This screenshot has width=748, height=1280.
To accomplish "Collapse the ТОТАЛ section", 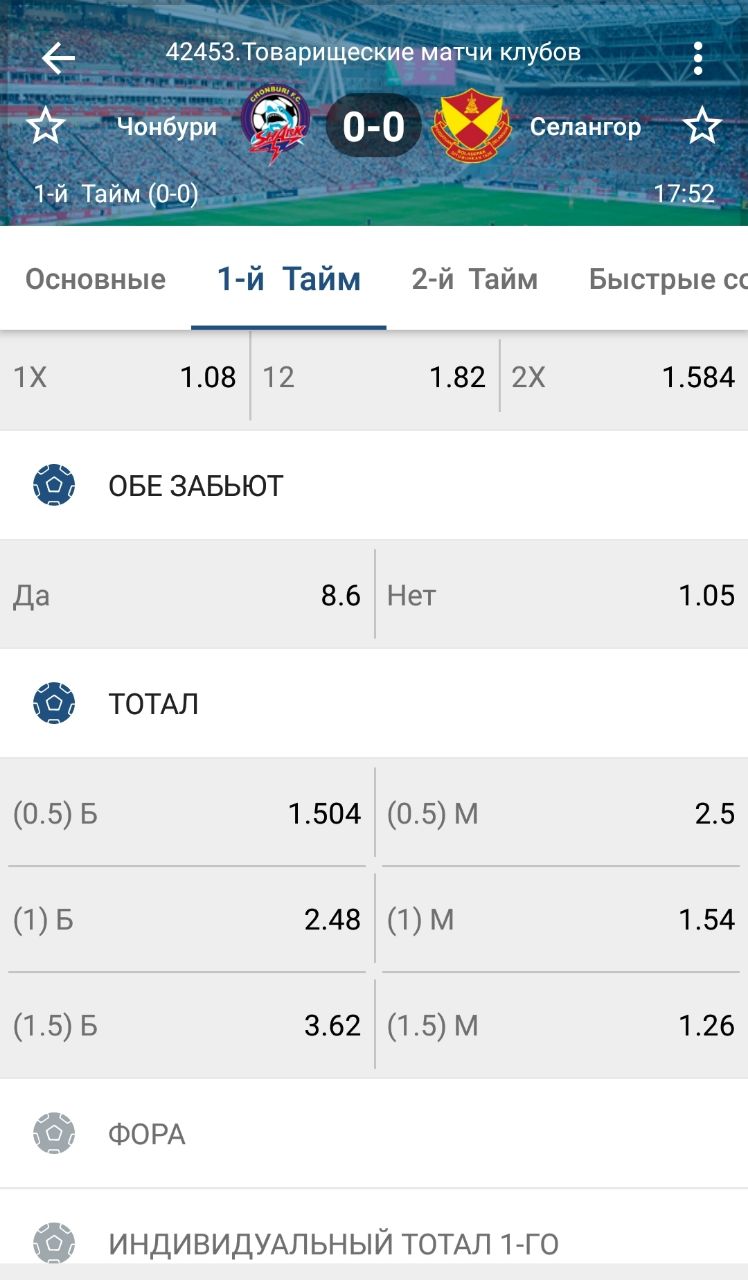I will point(374,704).
